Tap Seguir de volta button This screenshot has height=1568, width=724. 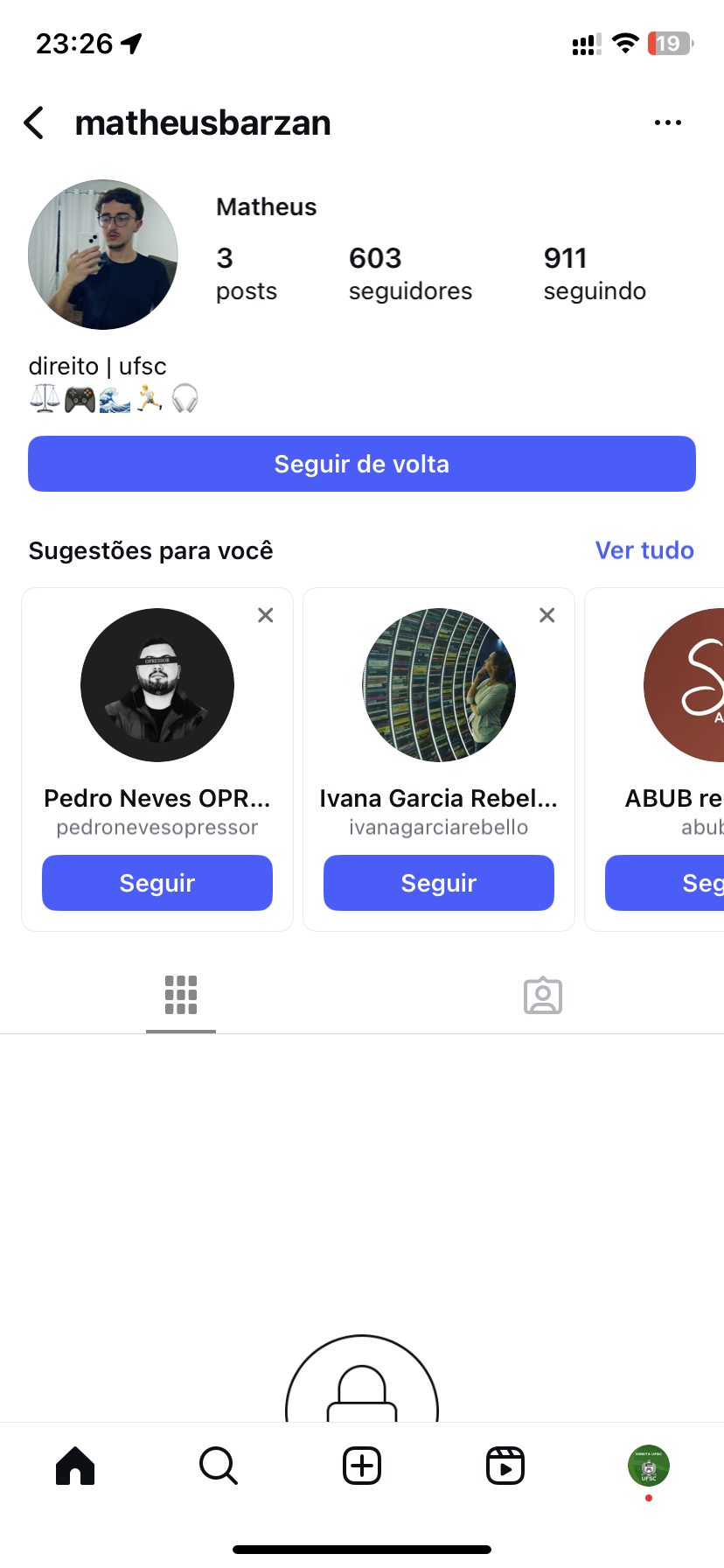pos(362,464)
